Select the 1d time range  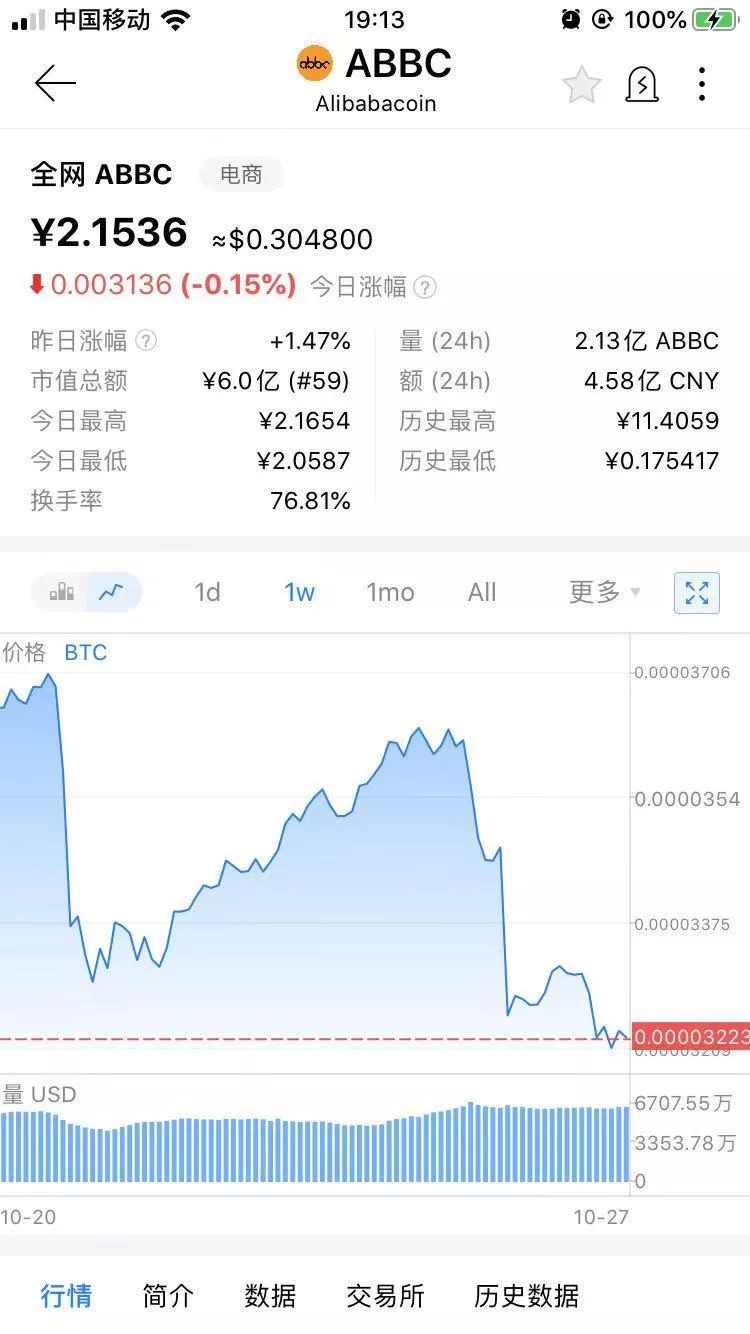(207, 592)
